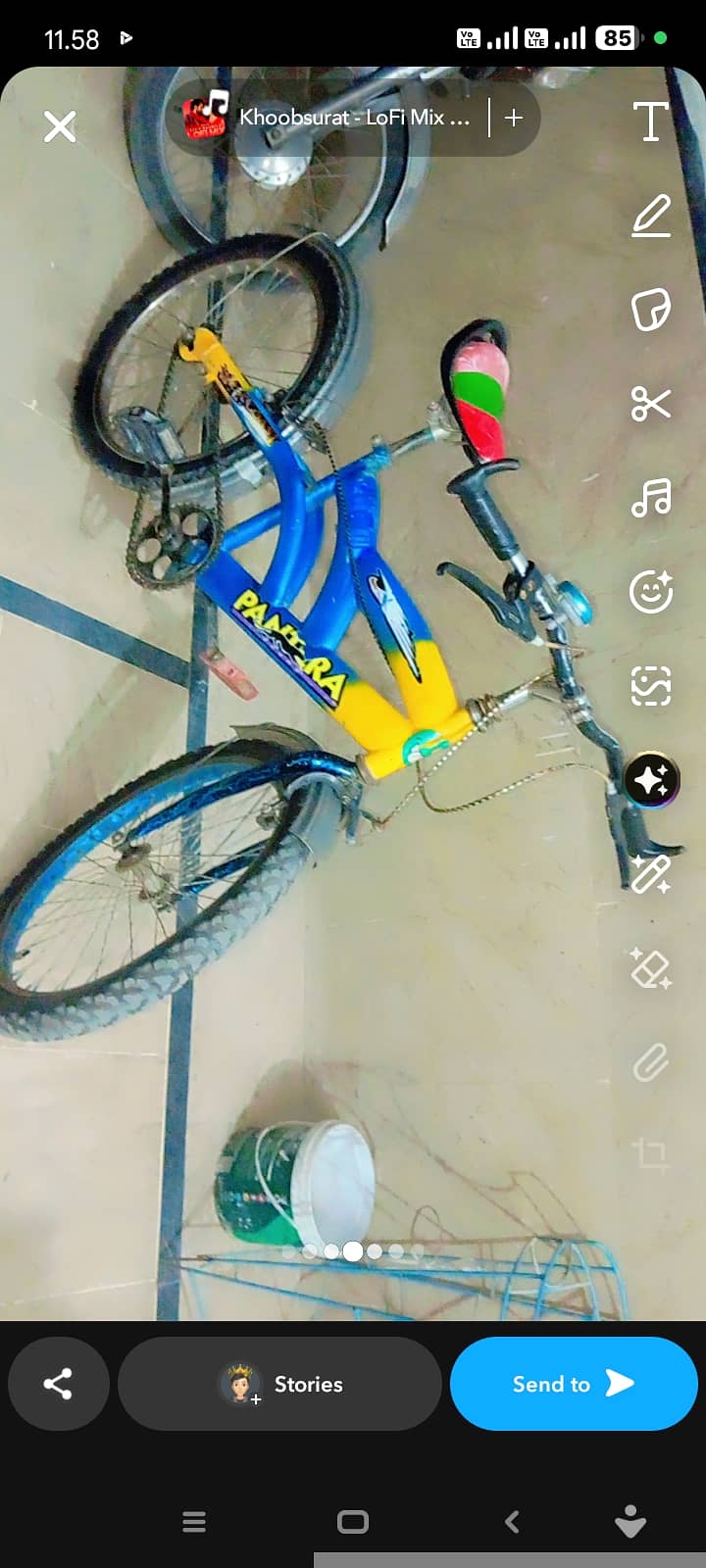Image resolution: width=706 pixels, height=1568 pixels.
Task: Open the AI sparkle button
Action: click(x=651, y=780)
